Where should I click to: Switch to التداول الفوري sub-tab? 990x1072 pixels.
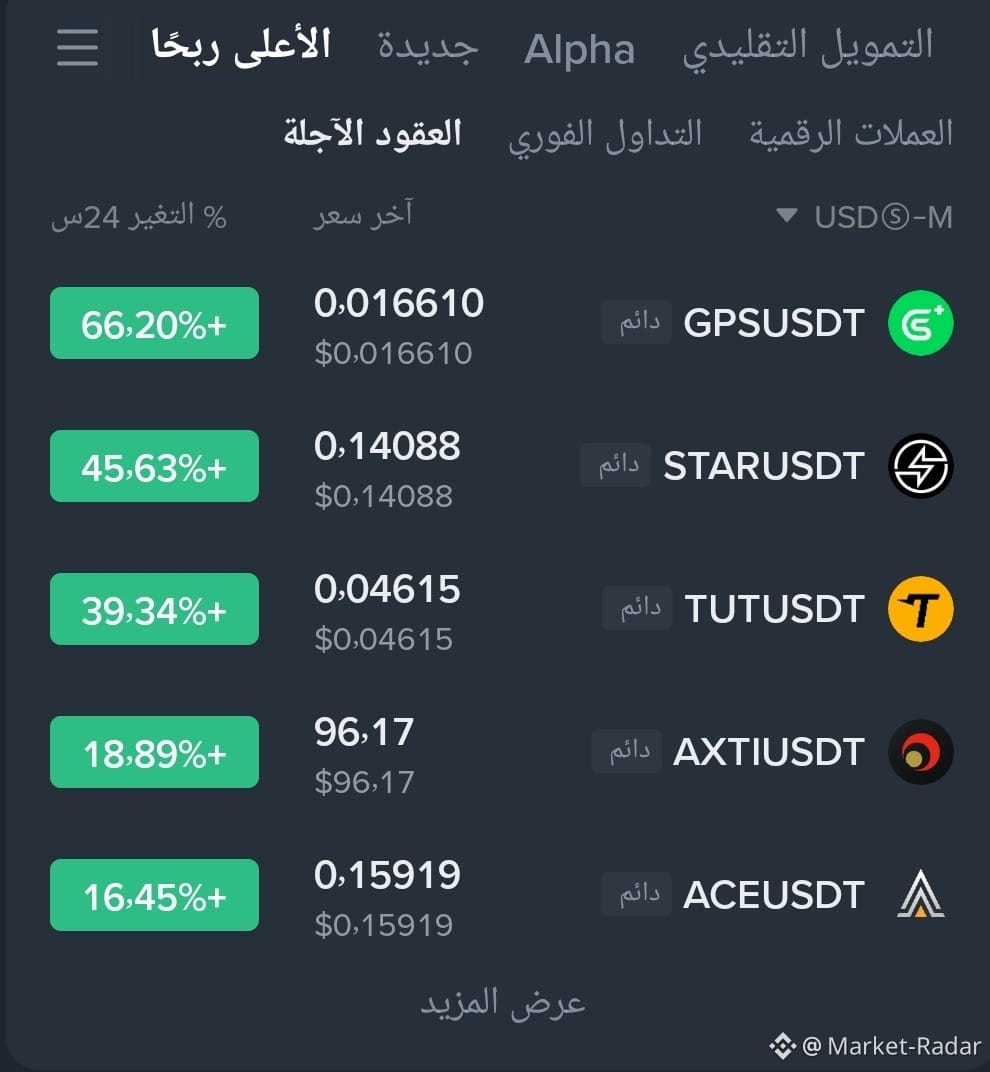point(605,135)
